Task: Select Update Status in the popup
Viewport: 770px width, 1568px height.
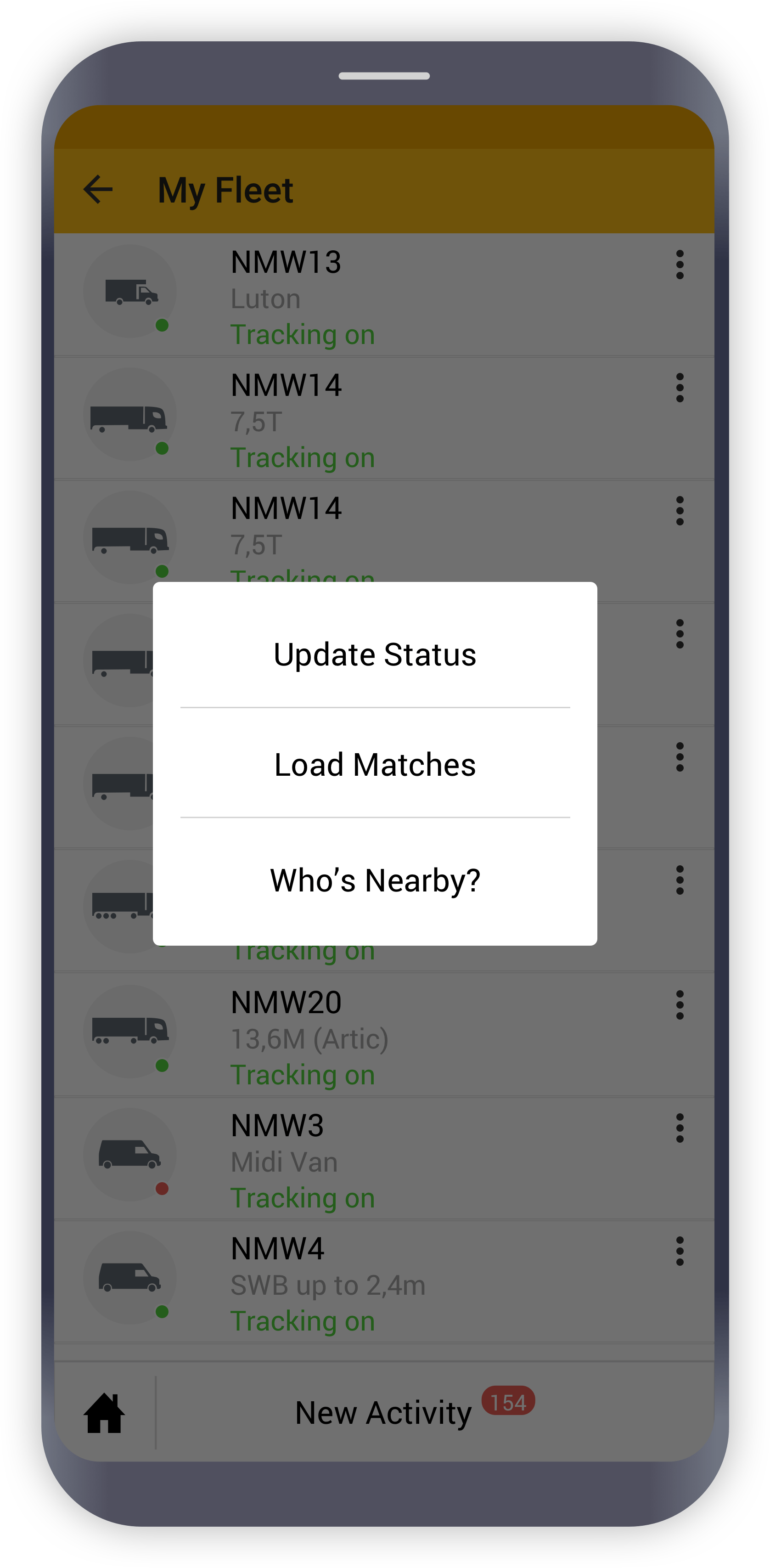Action: coord(375,655)
